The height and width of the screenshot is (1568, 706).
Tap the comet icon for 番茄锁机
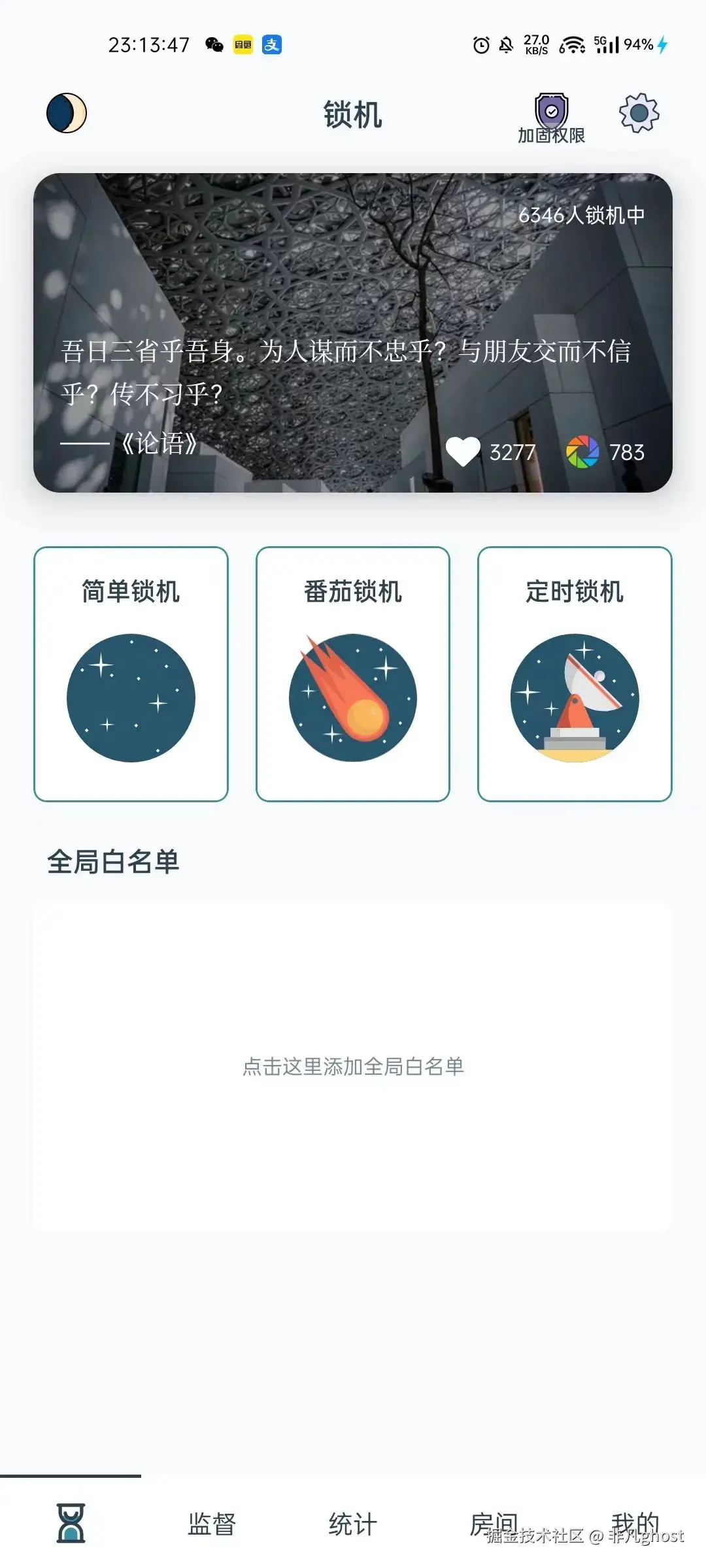click(x=352, y=696)
